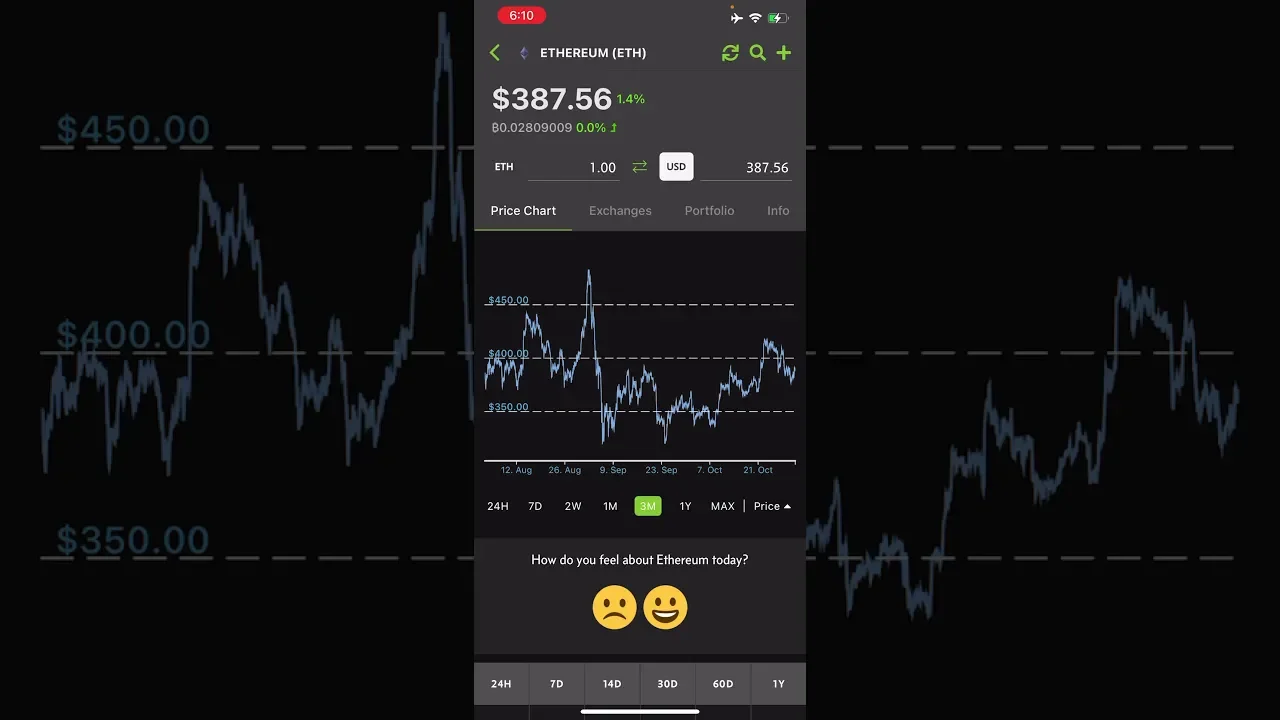
Task: Set the chart to 2W
Action: (x=573, y=506)
